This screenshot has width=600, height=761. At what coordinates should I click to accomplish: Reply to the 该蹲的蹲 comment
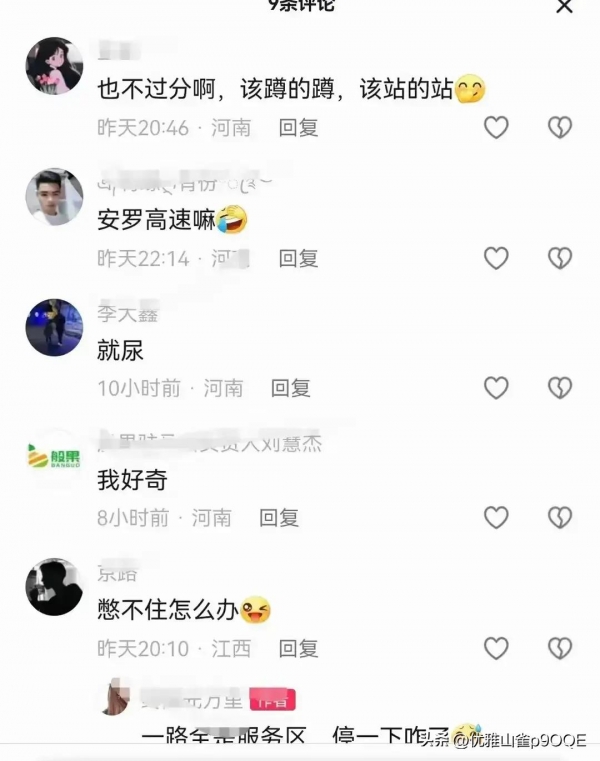[298, 128]
